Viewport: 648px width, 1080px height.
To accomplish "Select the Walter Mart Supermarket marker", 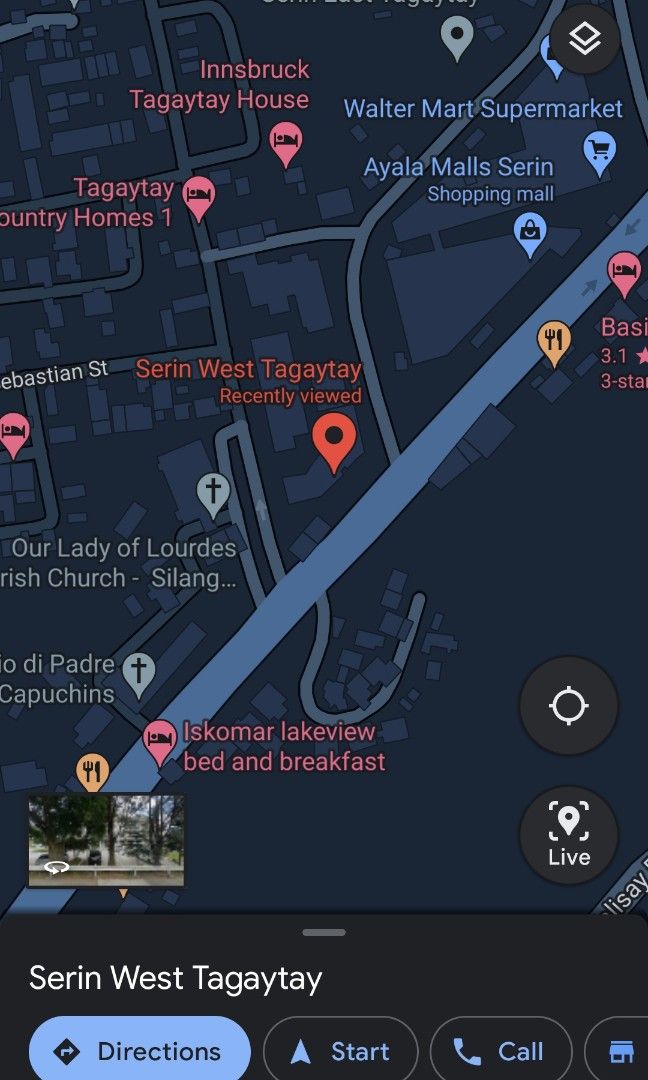I will click(598, 152).
